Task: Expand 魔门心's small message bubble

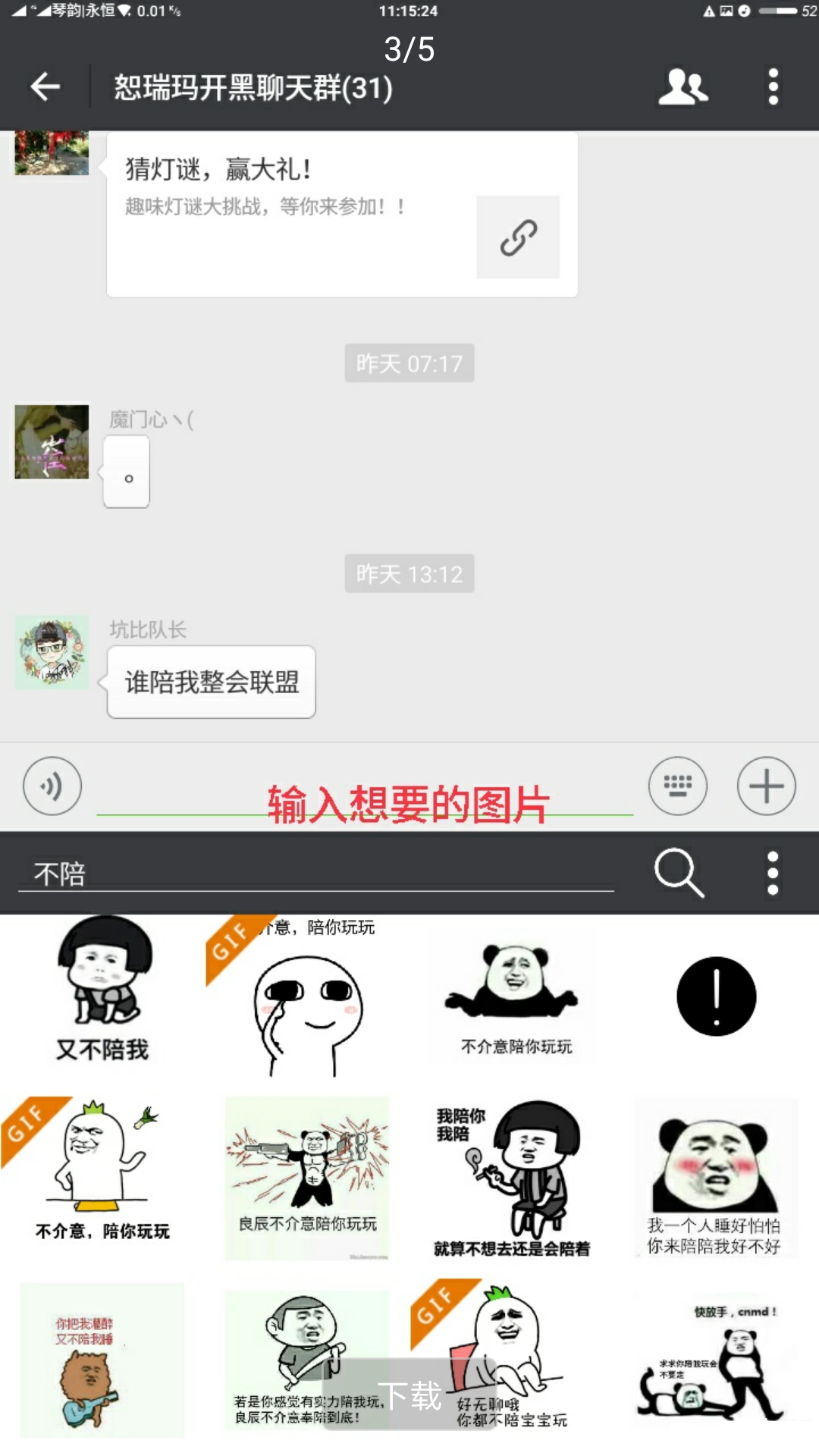Action: tap(127, 472)
